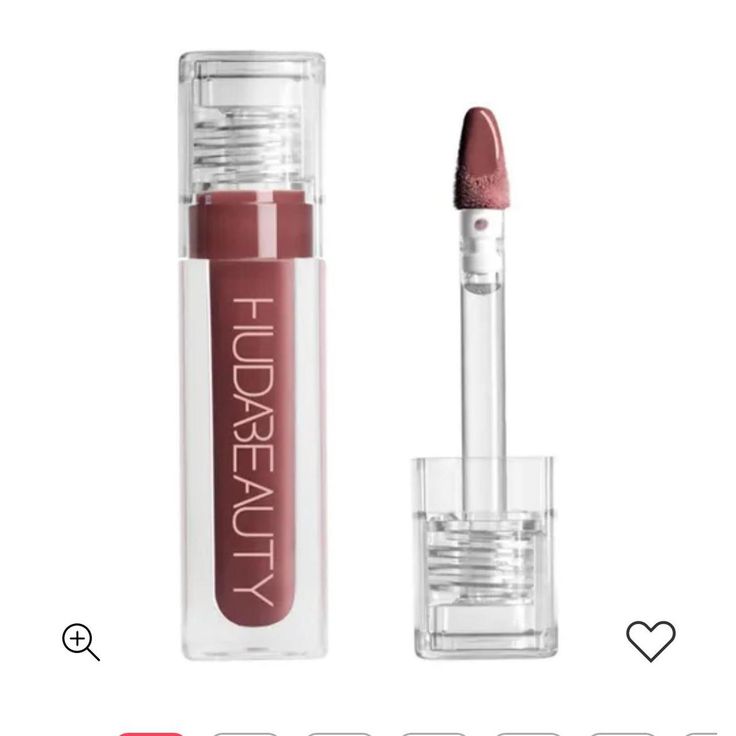Add the lipstick to favorites with heart
736x736 pixels.
650,641
